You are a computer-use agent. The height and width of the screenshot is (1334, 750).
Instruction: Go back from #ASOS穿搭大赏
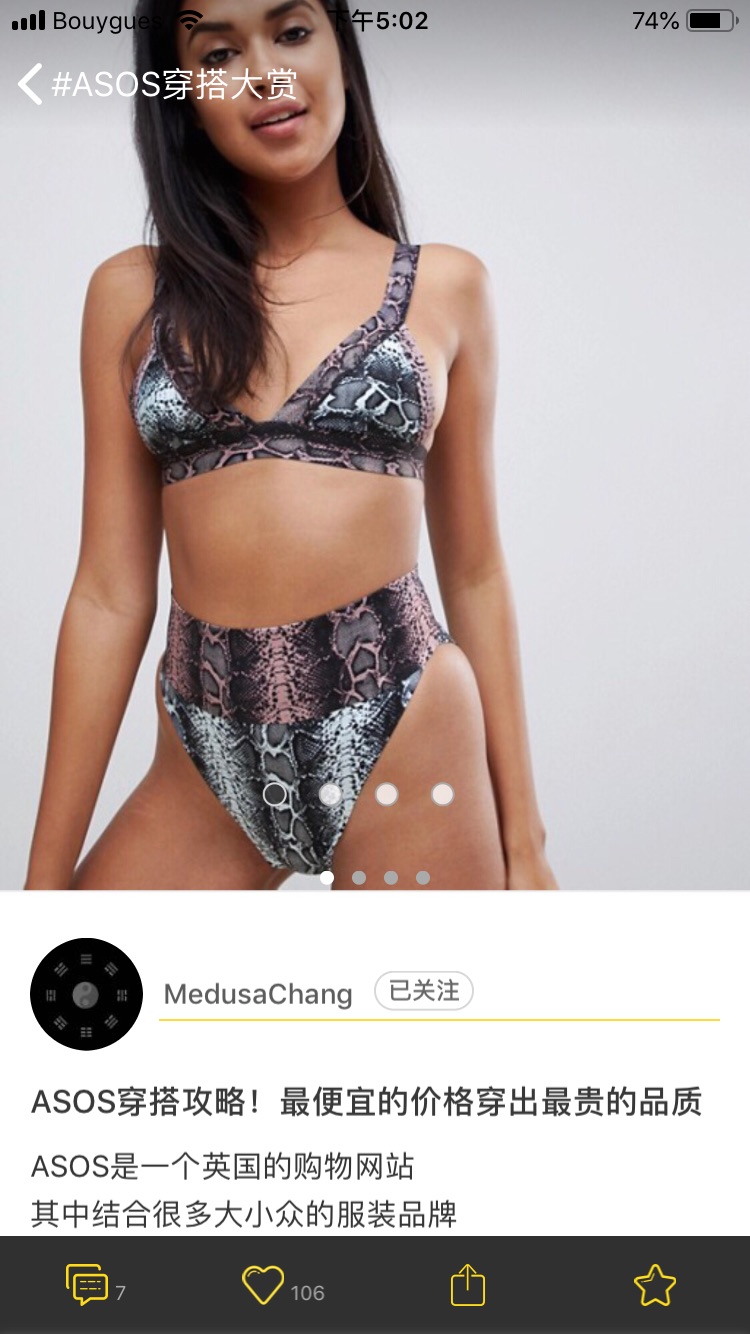[x=30, y=84]
